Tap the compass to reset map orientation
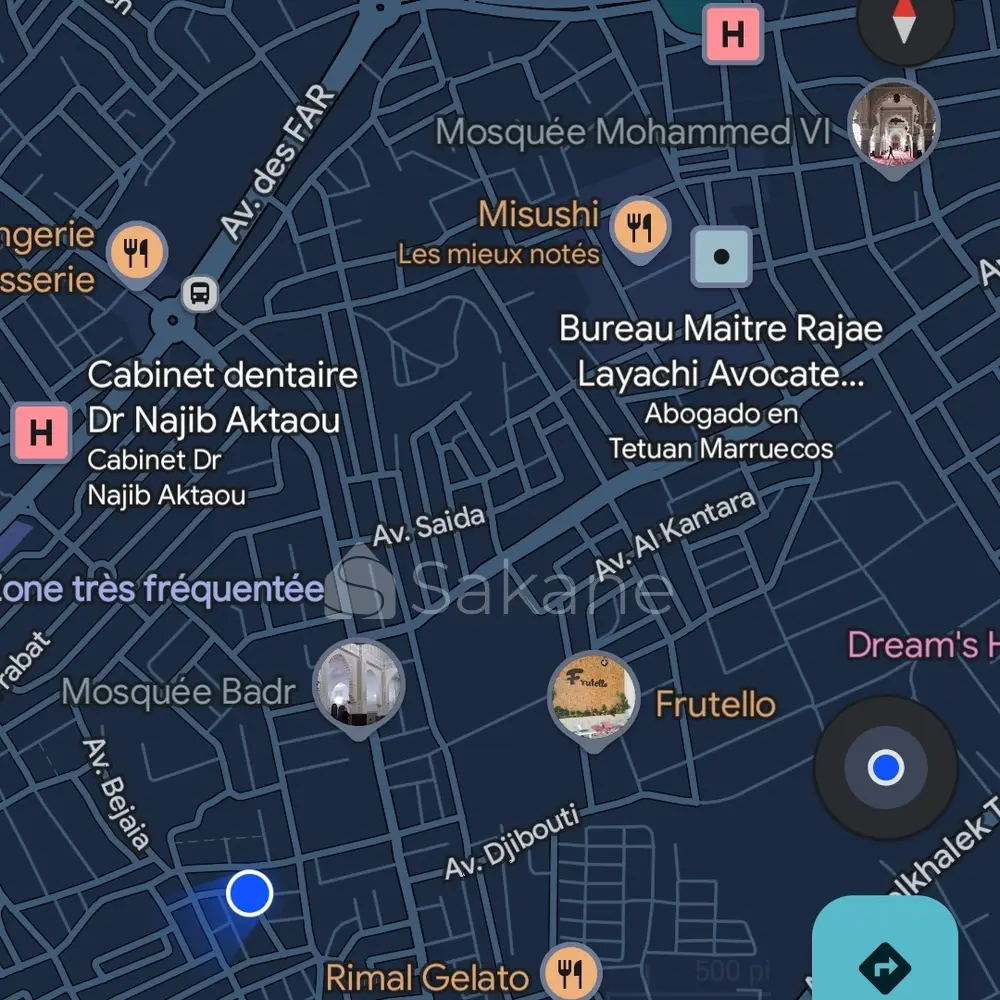Viewport: 1000px width, 1000px height. [904, 23]
